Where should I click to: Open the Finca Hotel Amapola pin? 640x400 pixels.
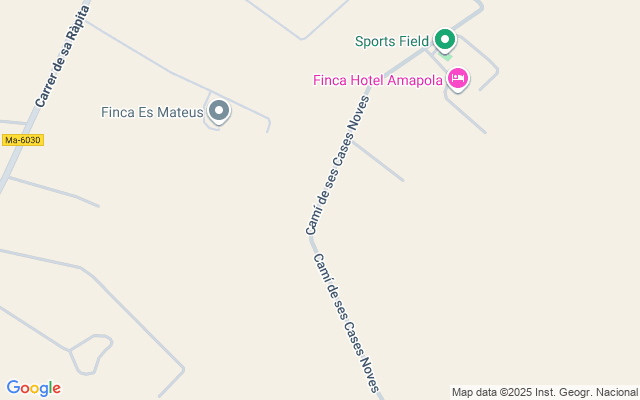coord(458,79)
